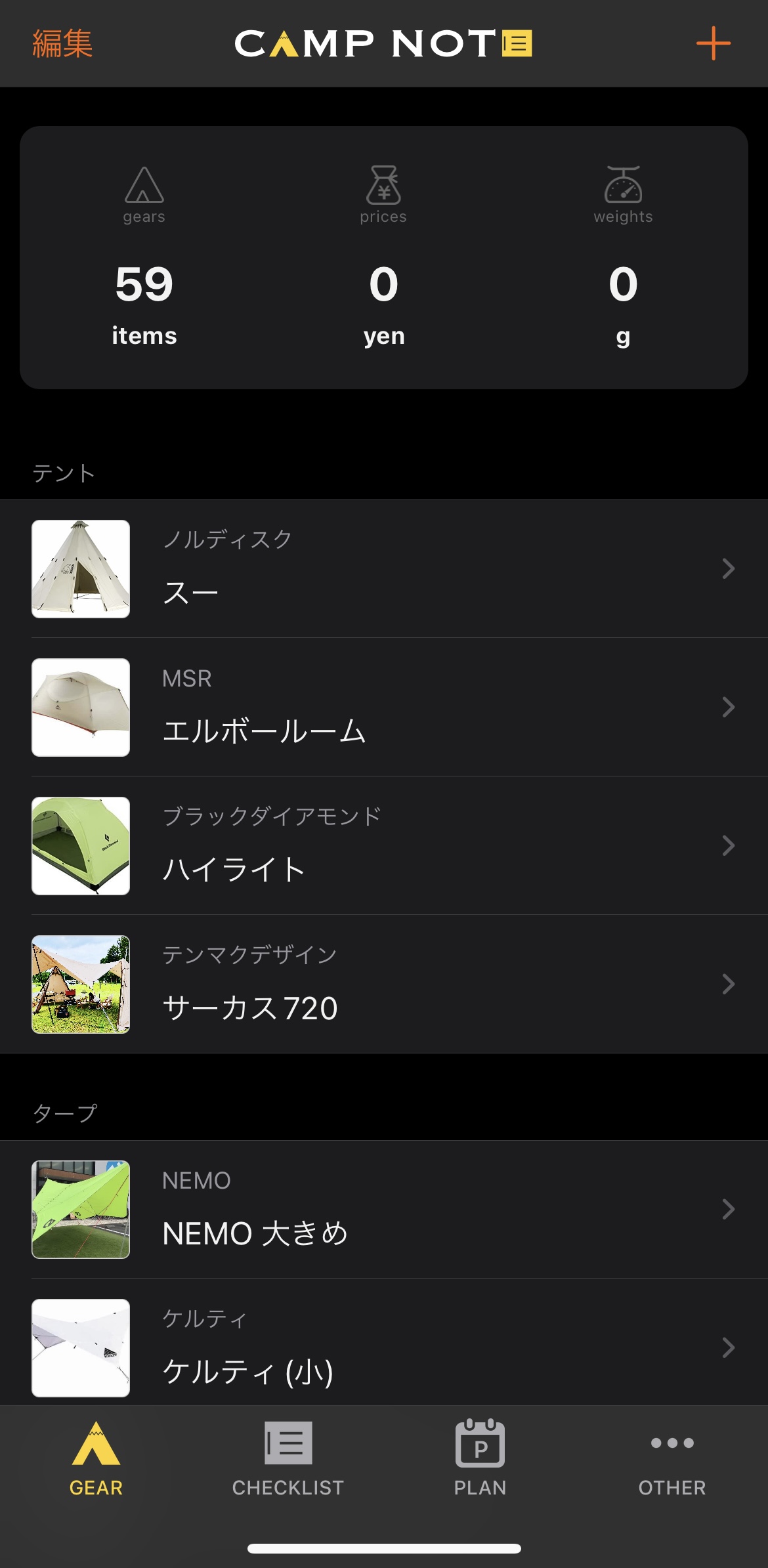
Task: Open the NEMO 大きめ tarp
Action: pyautogui.click(x=384, y=1209)
